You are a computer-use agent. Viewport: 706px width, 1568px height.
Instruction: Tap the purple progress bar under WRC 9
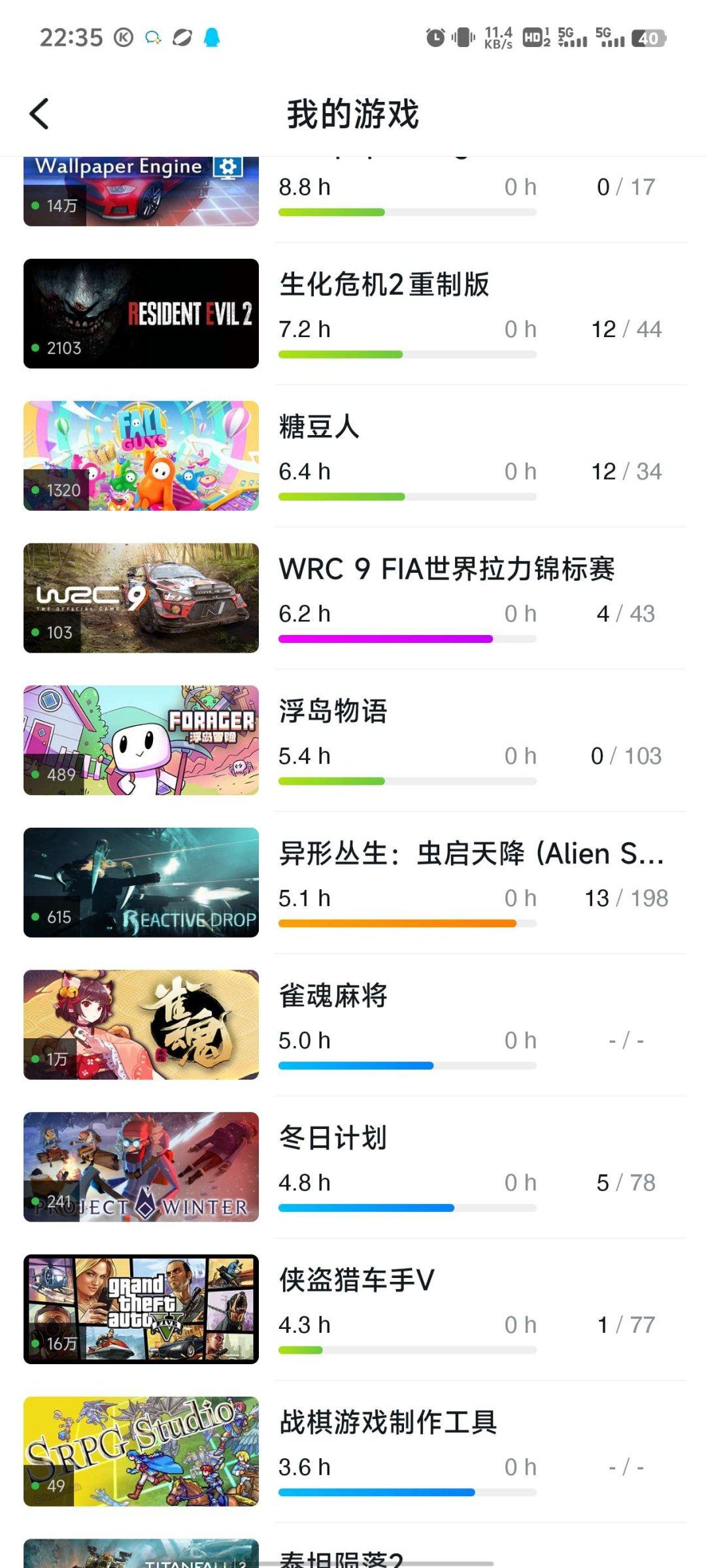pos(405,638)
